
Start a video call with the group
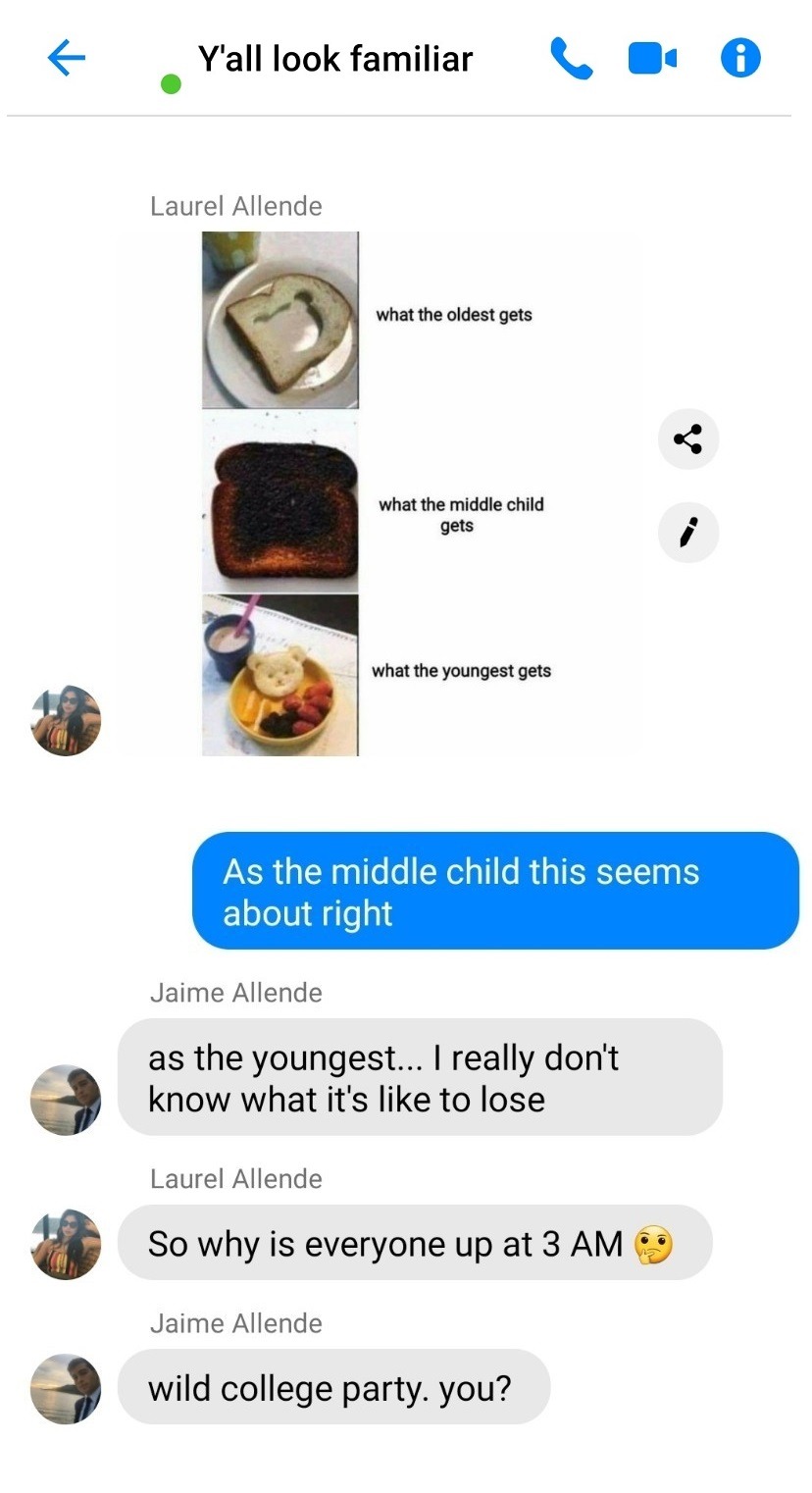652,59
